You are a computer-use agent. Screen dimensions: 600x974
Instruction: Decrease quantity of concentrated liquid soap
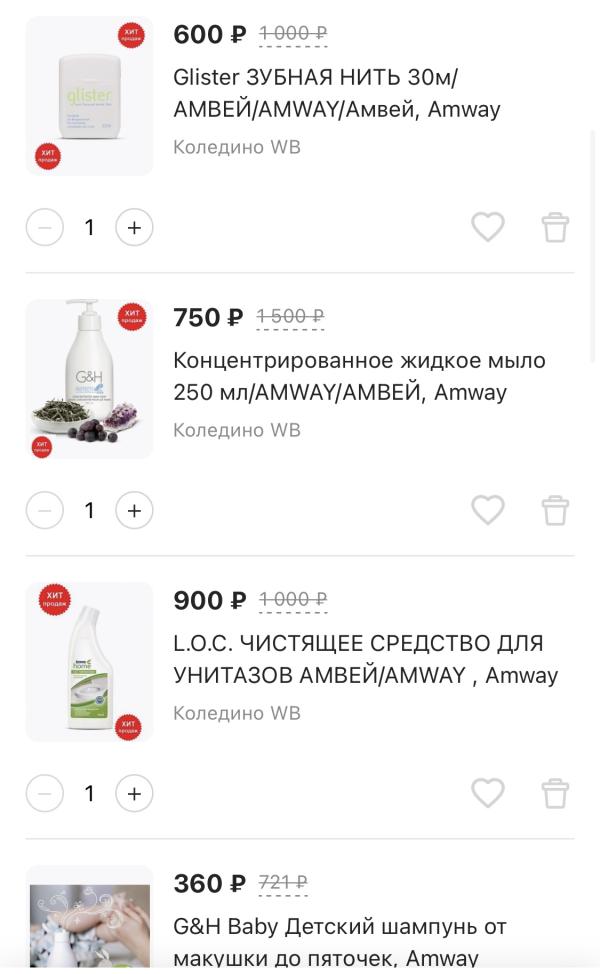(45, 510)
